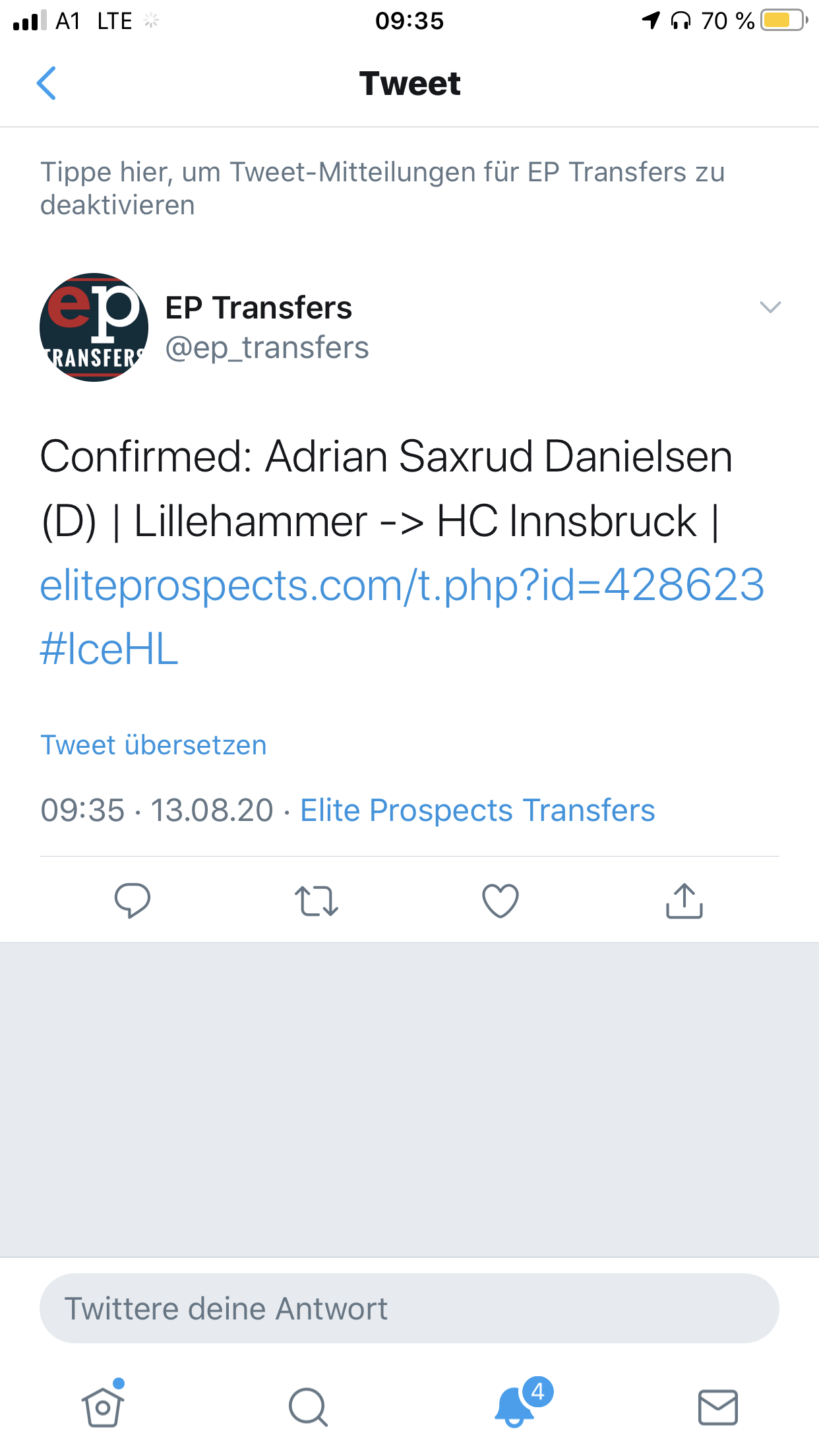Tap the banner to deactivate EP Transfers notifications
Viewport: 819px width, 1456px height.
point(382,188)
